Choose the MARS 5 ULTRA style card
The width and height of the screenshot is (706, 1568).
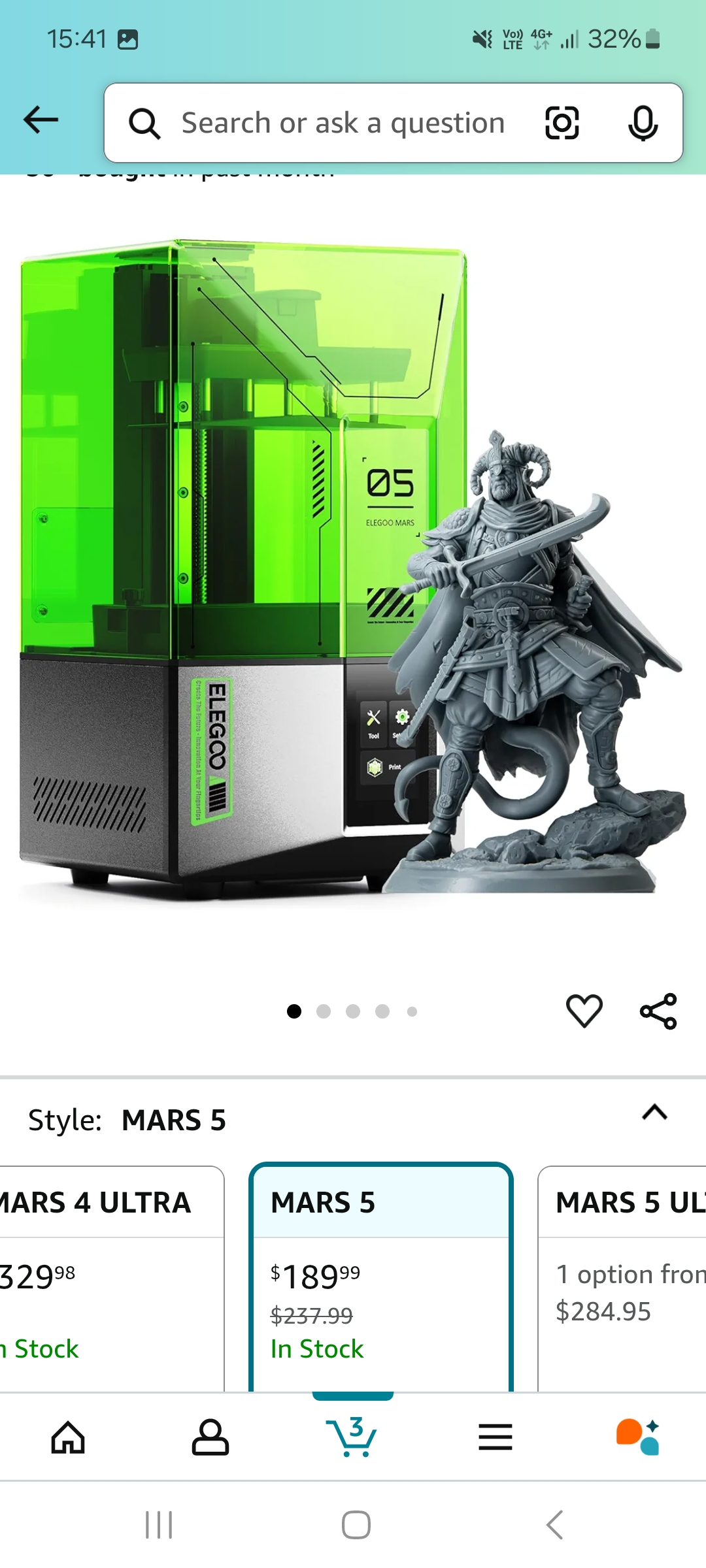622,1279
